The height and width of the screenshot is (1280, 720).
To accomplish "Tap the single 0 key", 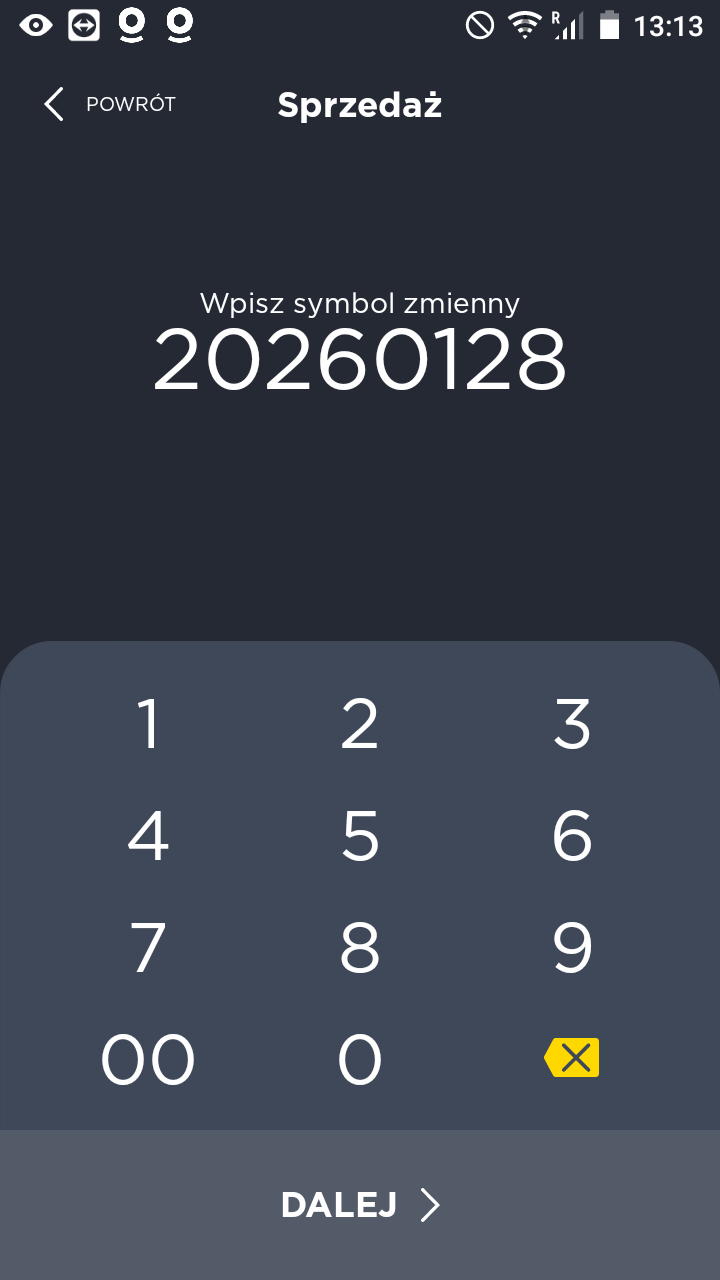I will 360,1060.
